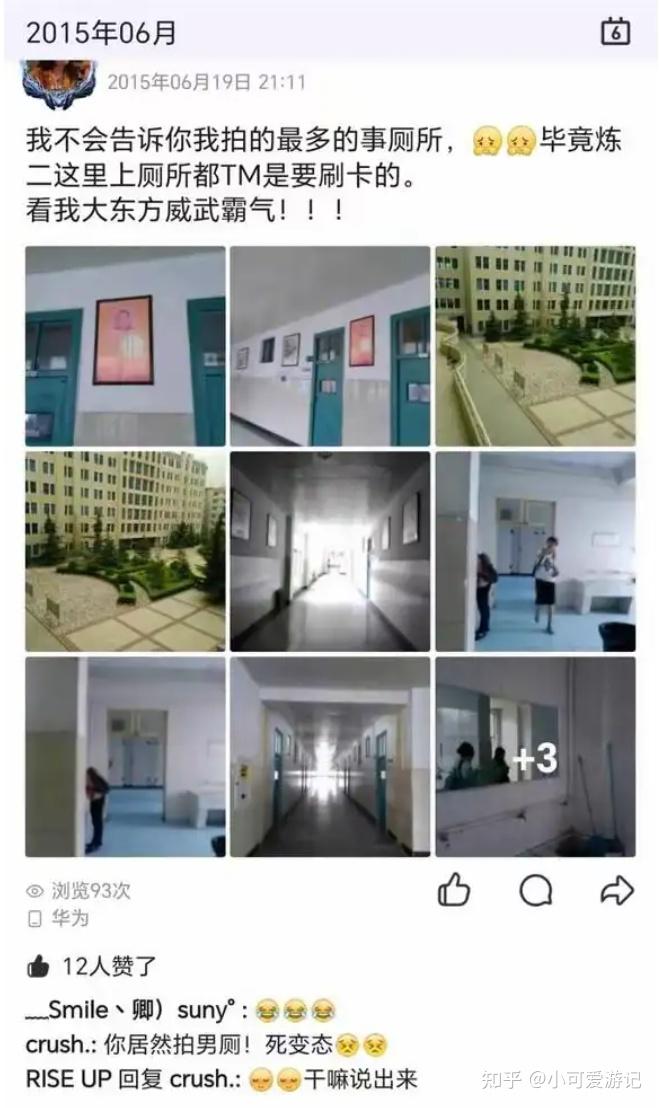This screenshot has width=659, height=1108.
Task: Open the calendar date picker icon
Action: click(x=615, y=31)
